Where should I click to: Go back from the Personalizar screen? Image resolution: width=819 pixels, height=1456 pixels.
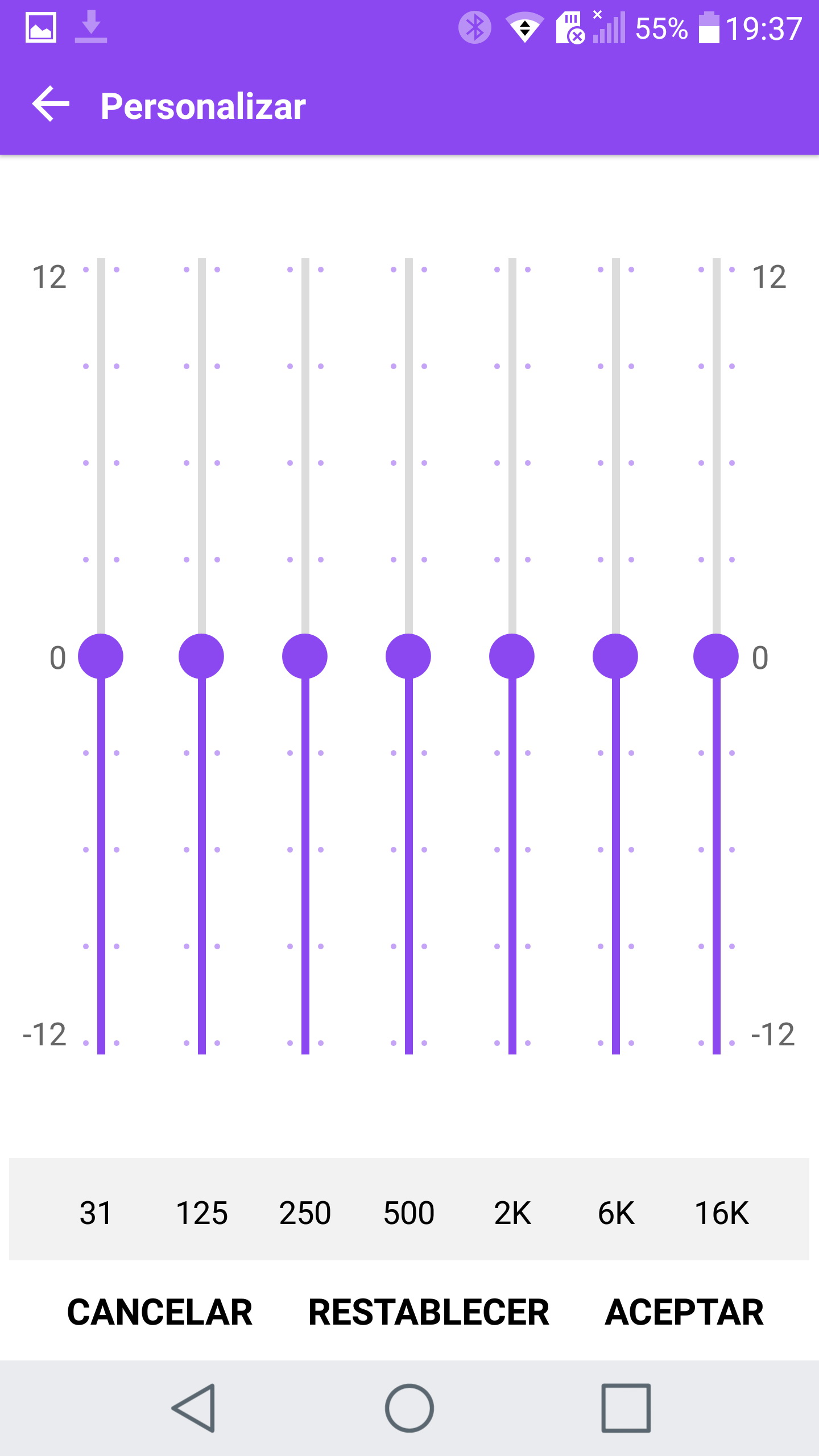(51, 105)
